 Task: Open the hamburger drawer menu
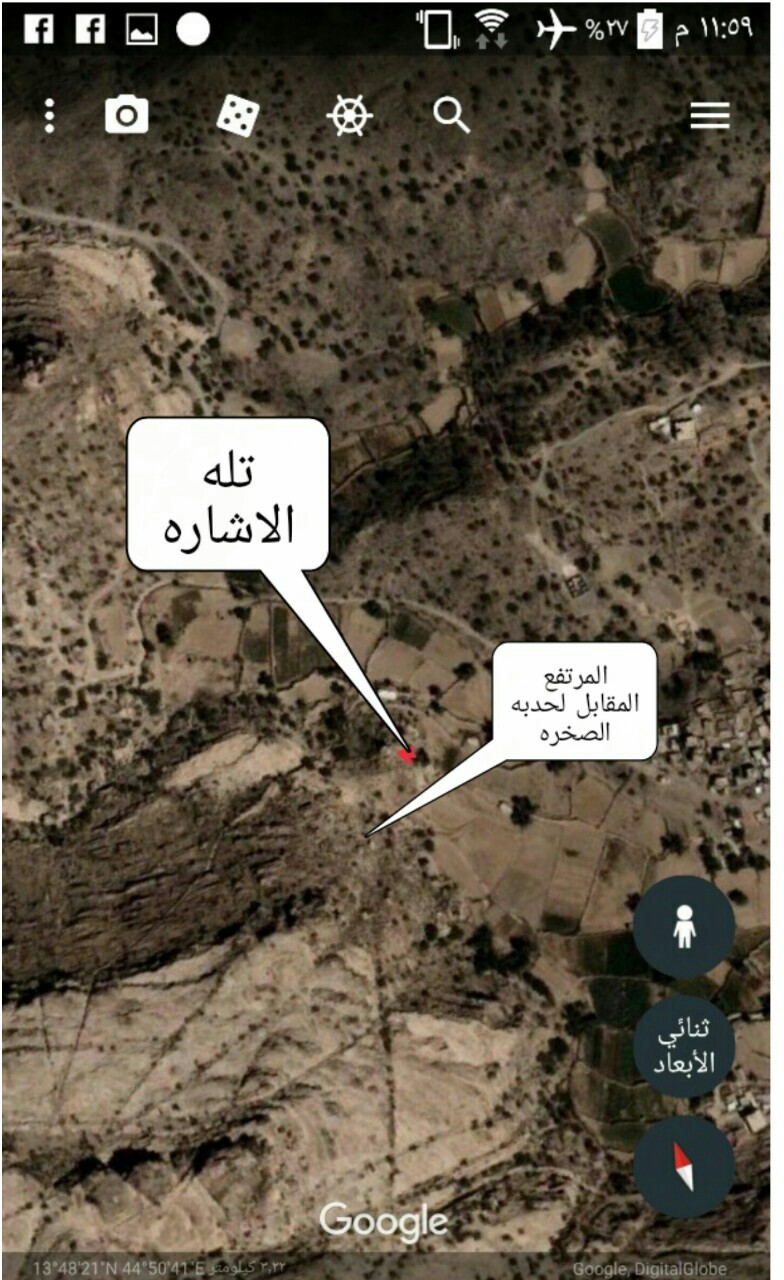(x=709, y=117)
